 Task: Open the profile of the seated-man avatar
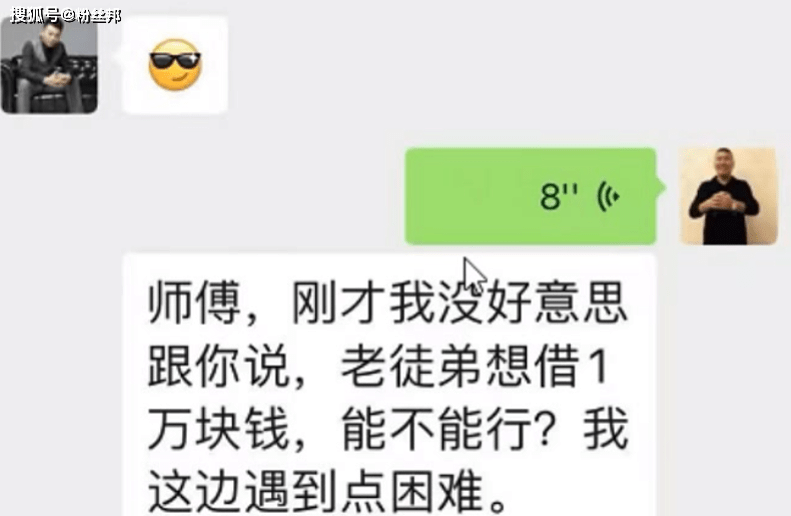pyautogui.click(x=48, y=66)
